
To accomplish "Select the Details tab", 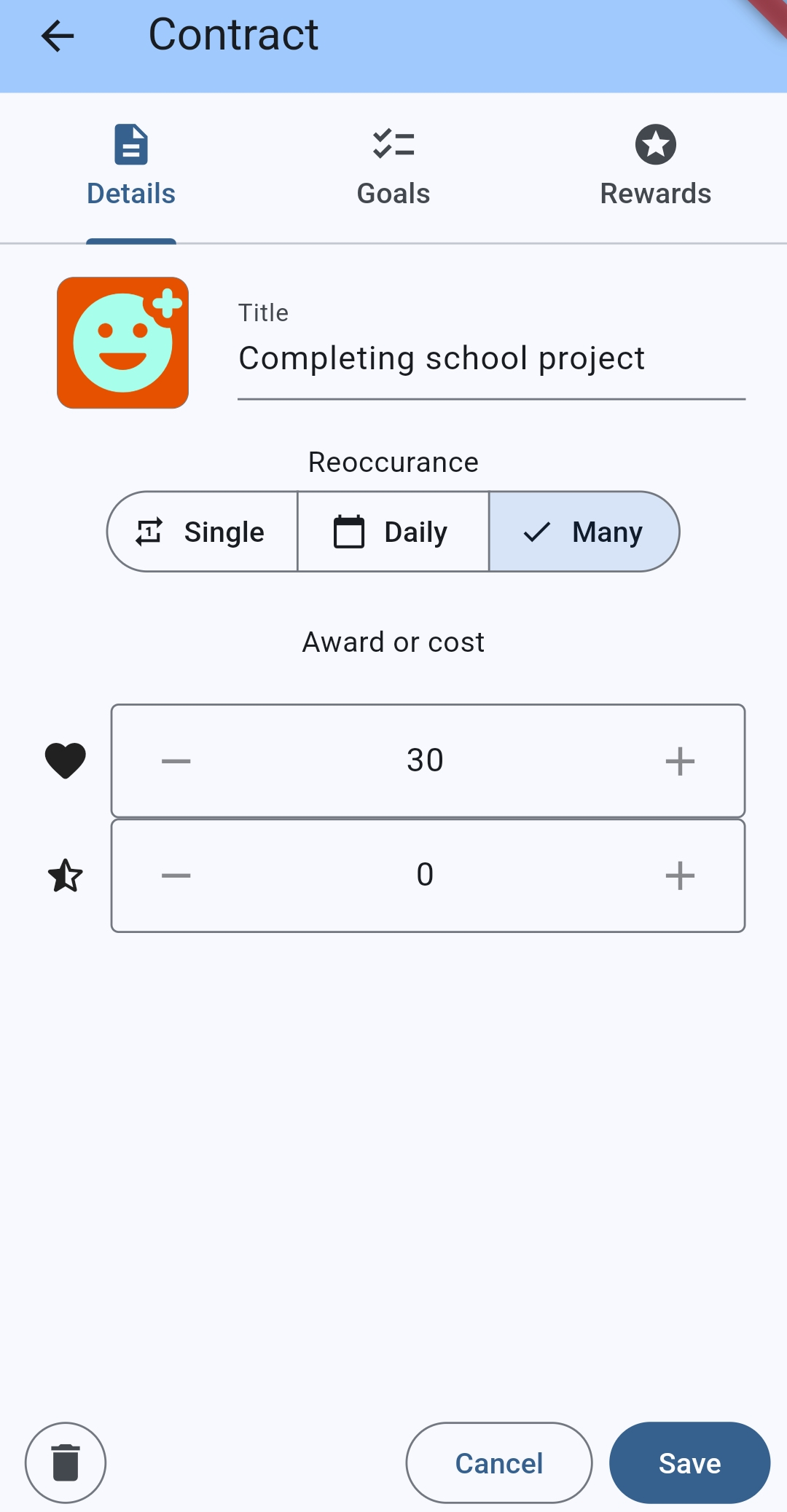I will point(131,168).
